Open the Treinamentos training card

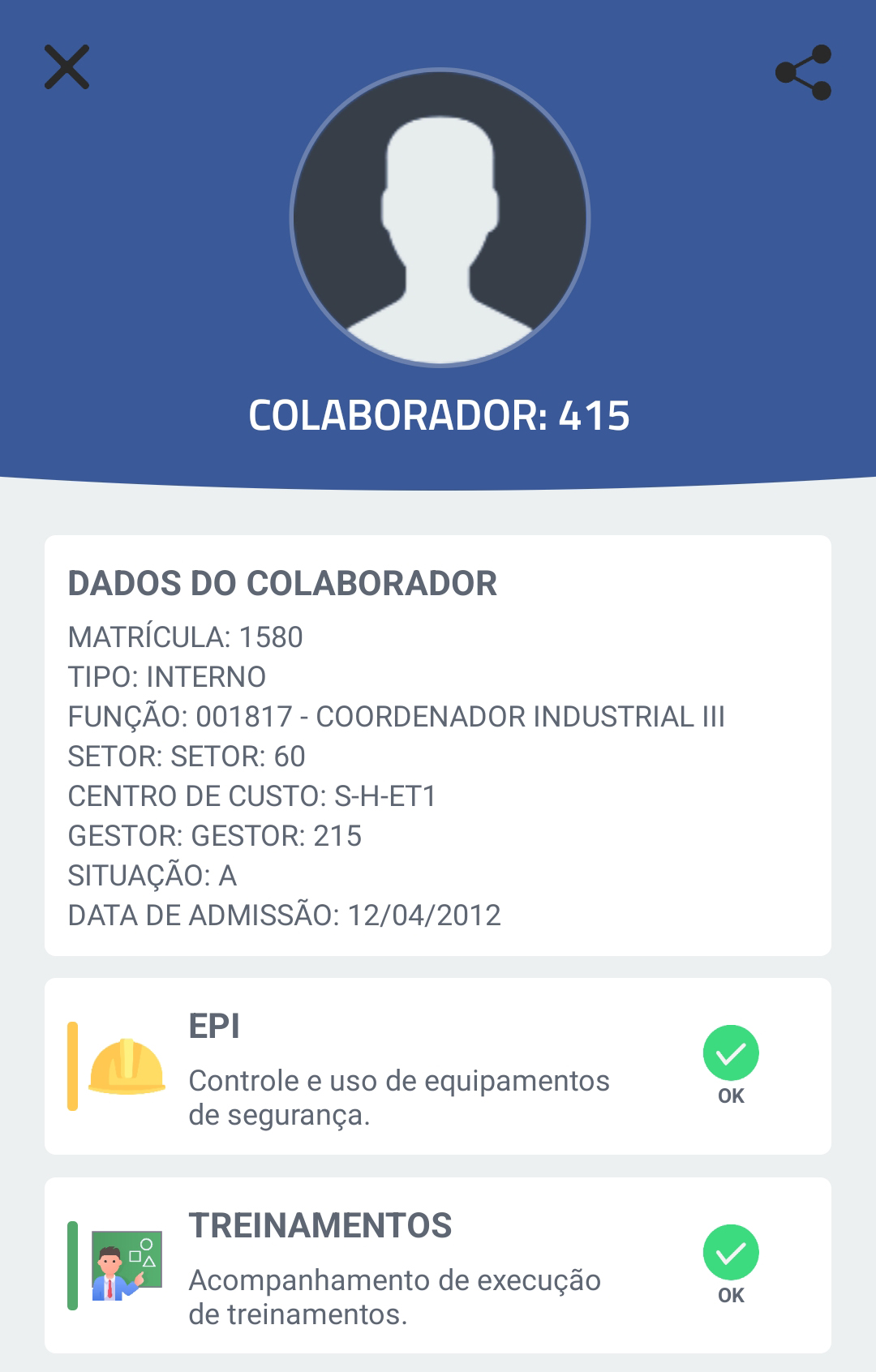[x=438, y=1265]
